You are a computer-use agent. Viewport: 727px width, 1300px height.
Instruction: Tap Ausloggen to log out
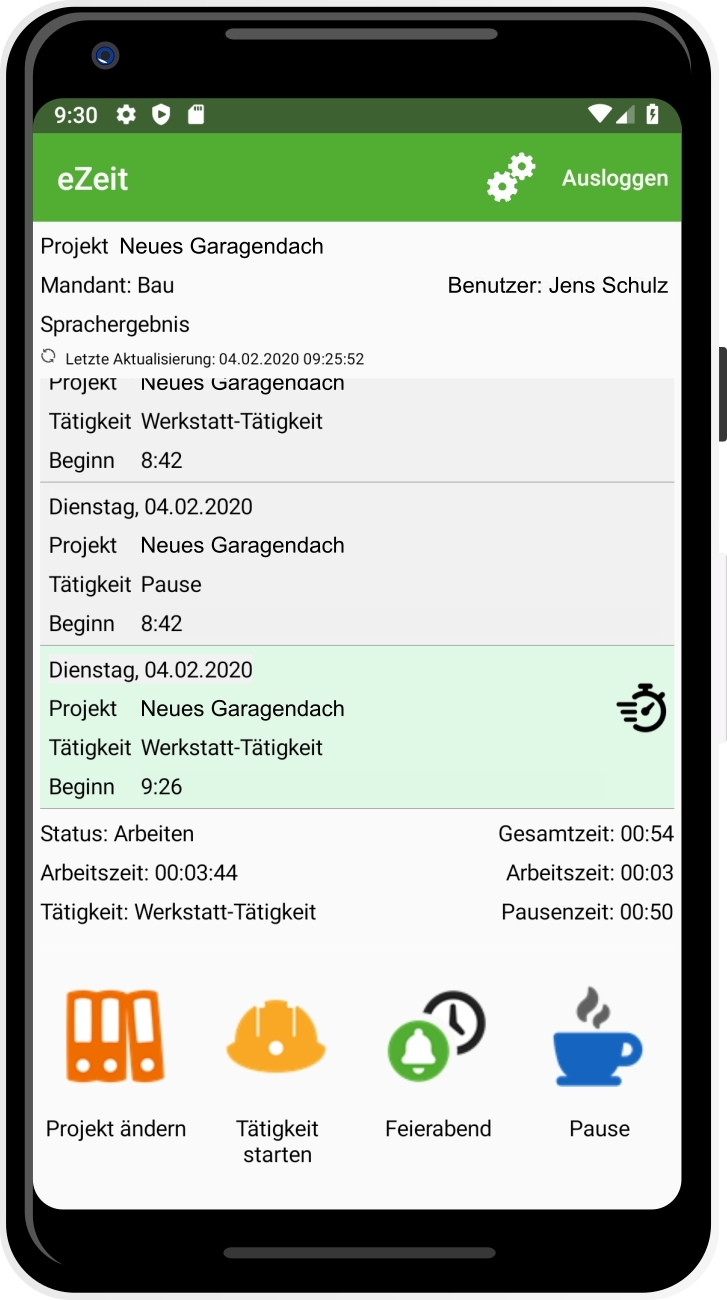click(614, 178)
